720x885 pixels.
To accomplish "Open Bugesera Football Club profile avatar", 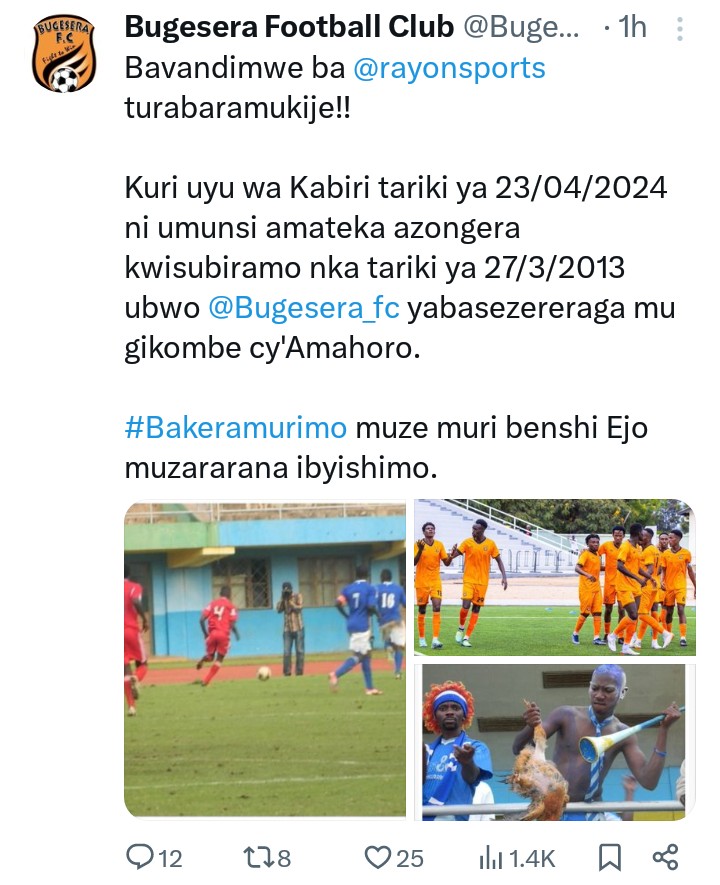I will coord(64,53).
